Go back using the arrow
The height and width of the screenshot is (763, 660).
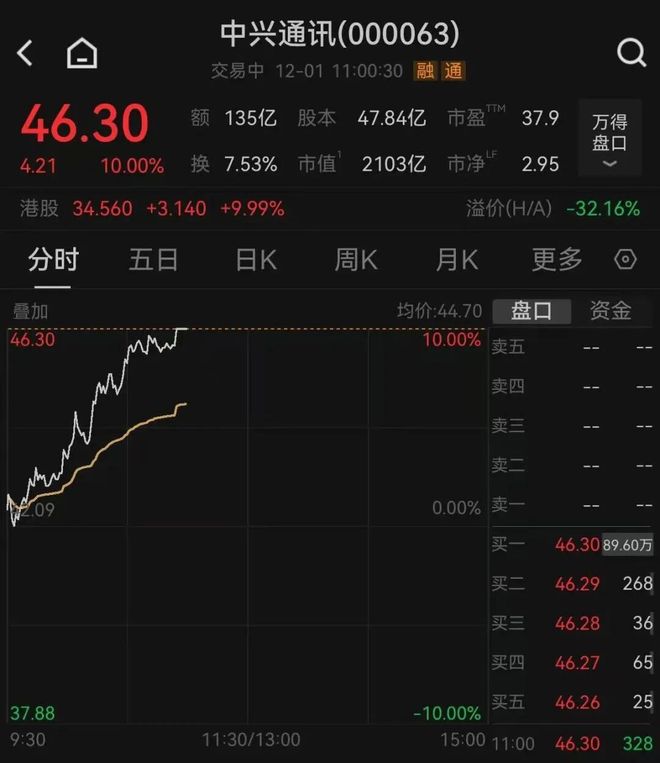(26, 53)
